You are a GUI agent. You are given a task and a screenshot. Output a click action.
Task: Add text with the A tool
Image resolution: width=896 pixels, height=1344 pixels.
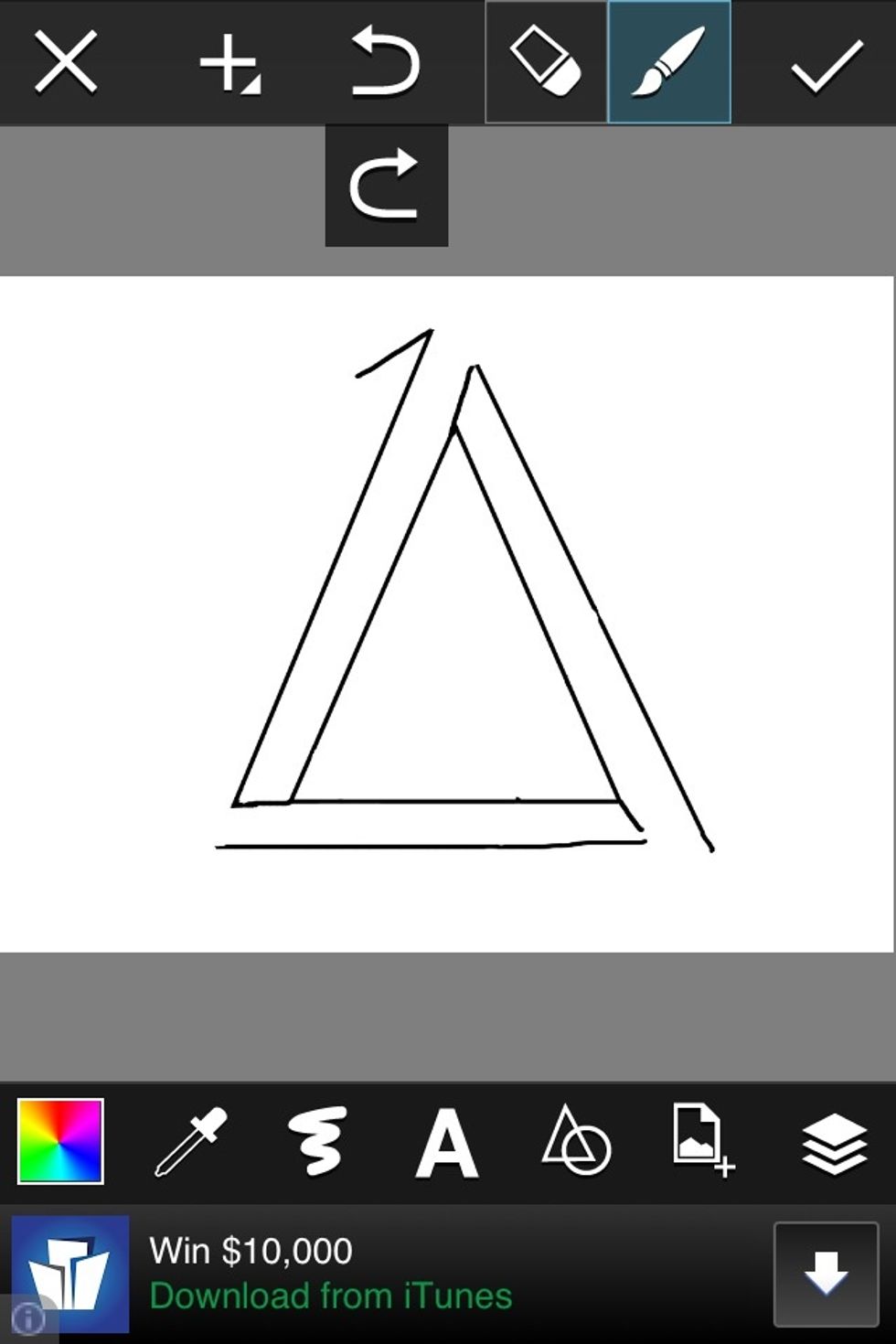[447, 1143]
